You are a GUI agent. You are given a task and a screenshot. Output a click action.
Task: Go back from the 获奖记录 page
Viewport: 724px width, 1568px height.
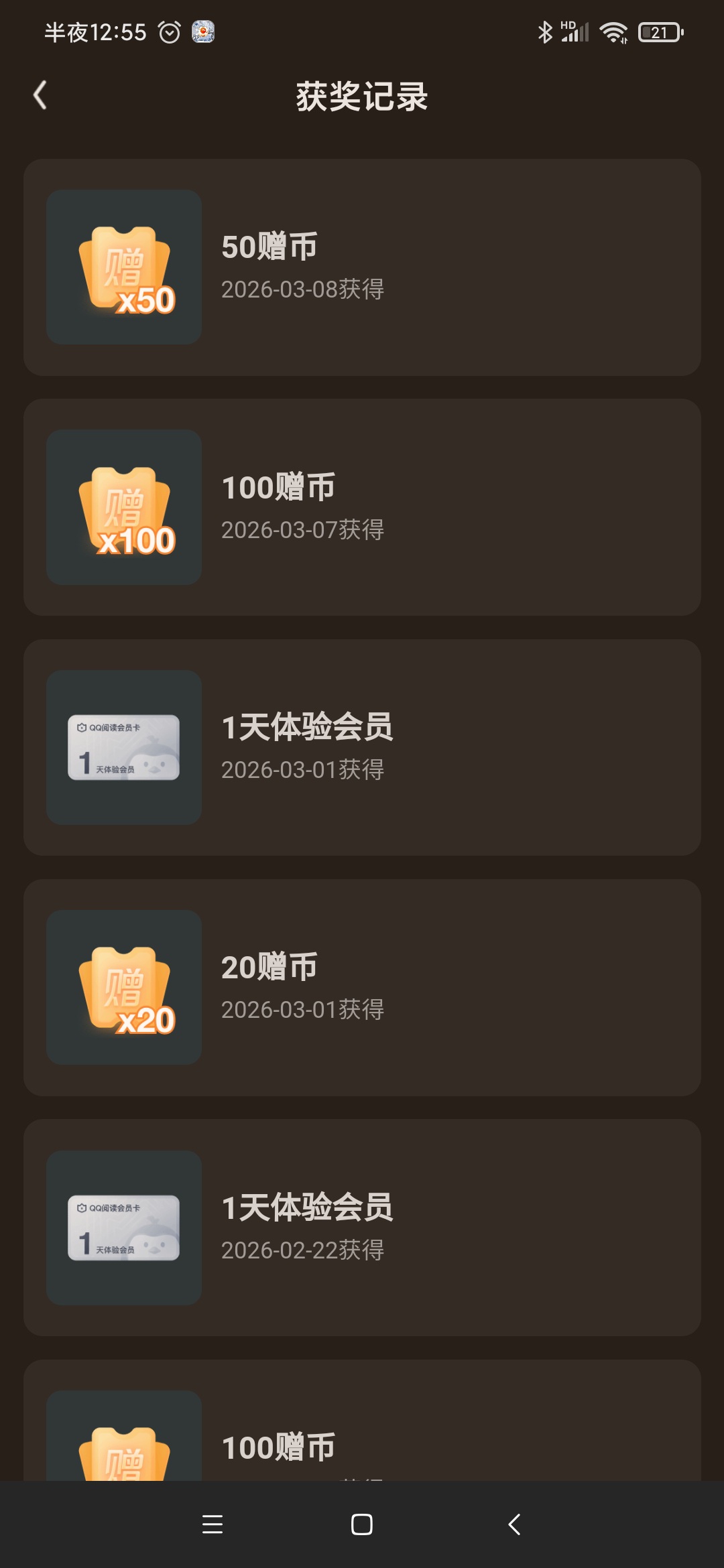(40, 95)
